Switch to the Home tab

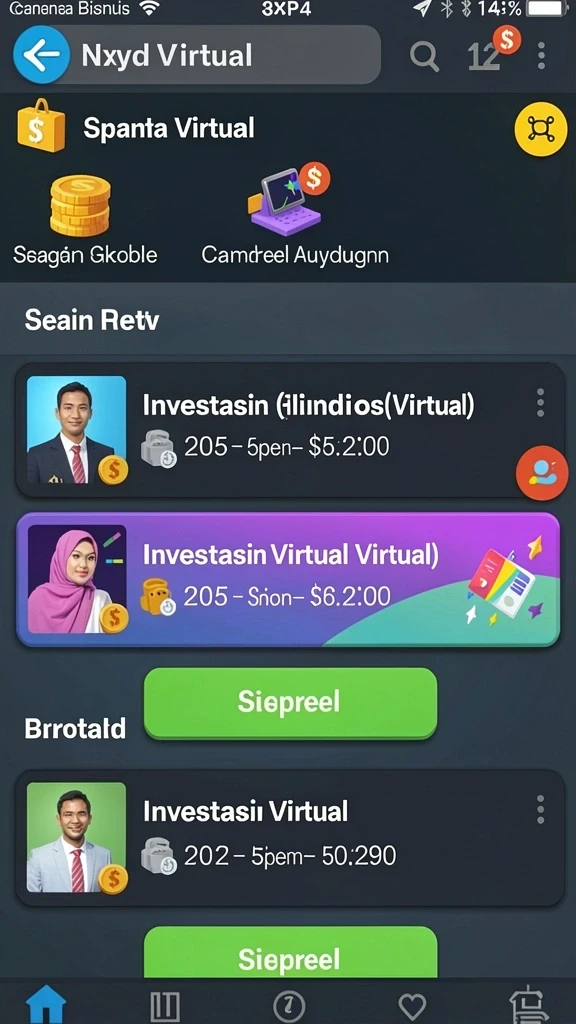(x=46, y=1004)
